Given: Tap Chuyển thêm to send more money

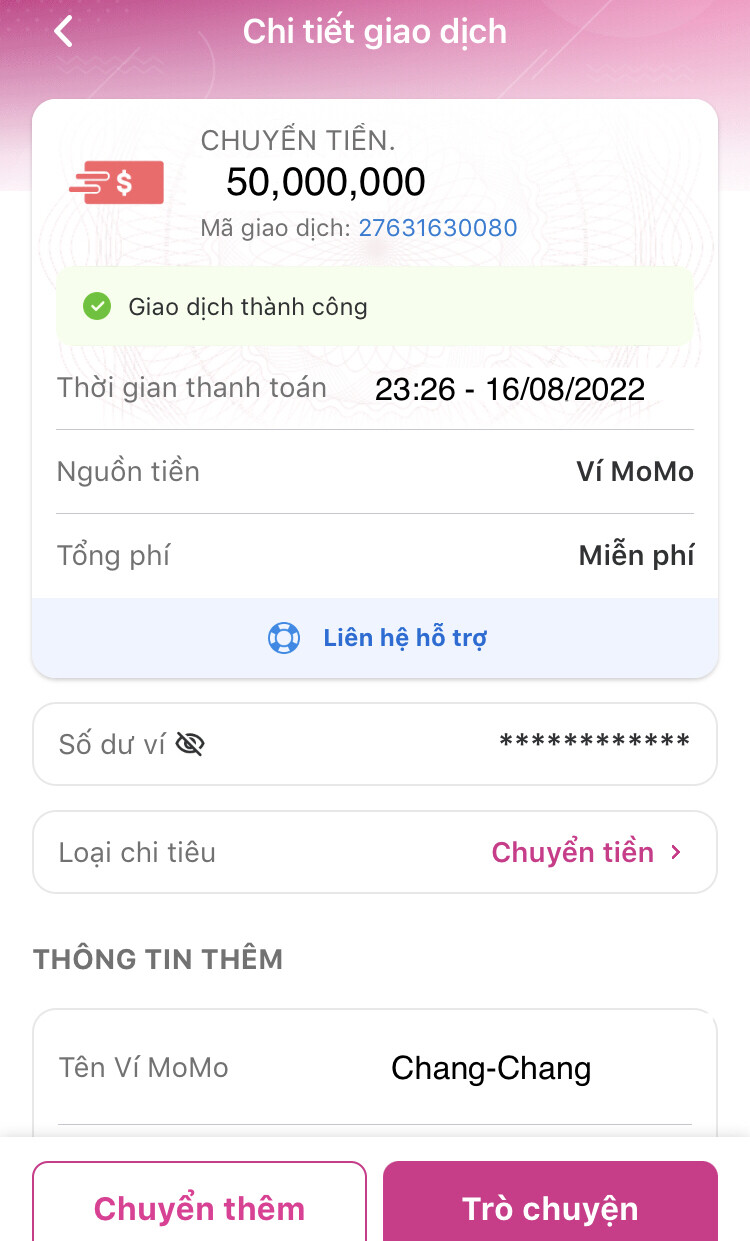Looking at the screenshot, I should 199,1207.
